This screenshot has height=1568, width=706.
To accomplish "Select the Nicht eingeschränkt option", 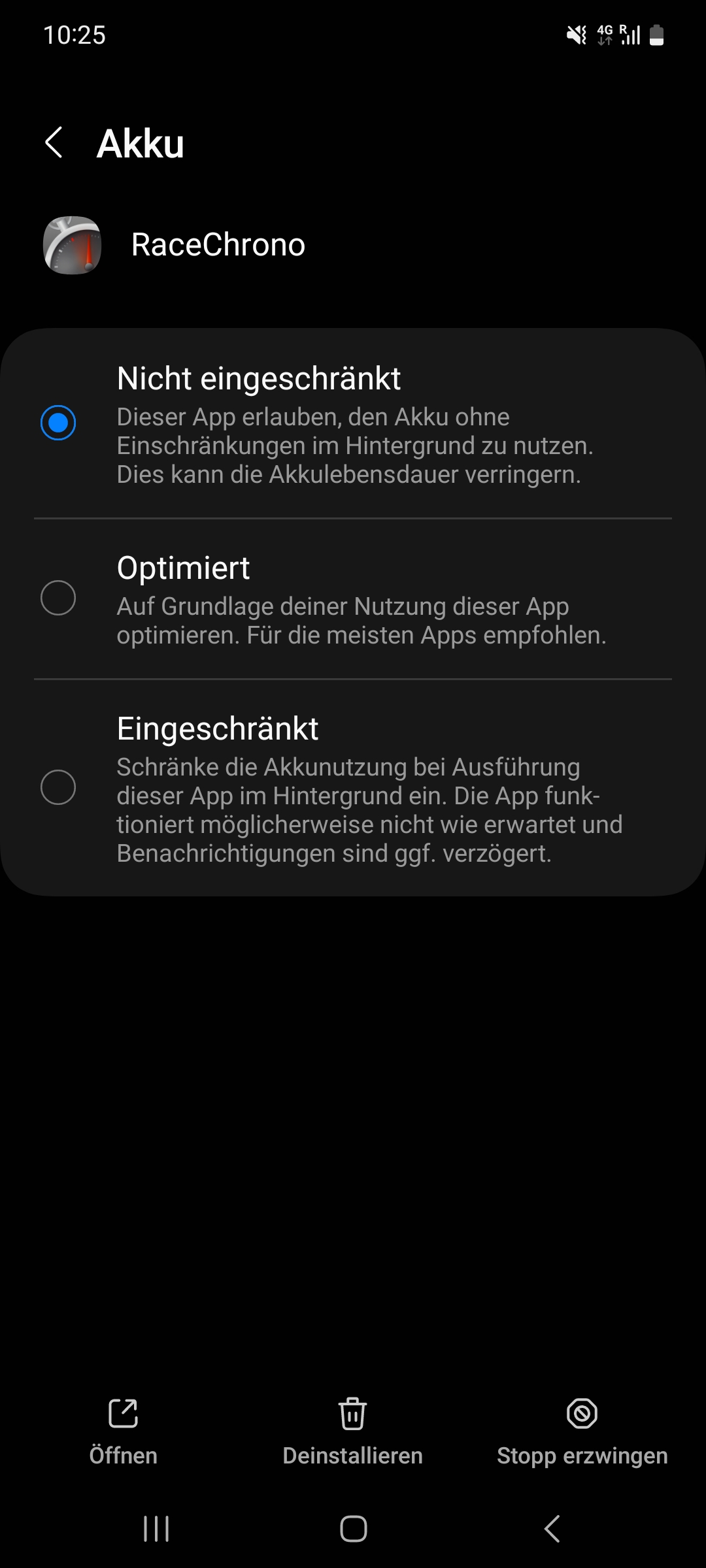I will (x=58, y=423).
